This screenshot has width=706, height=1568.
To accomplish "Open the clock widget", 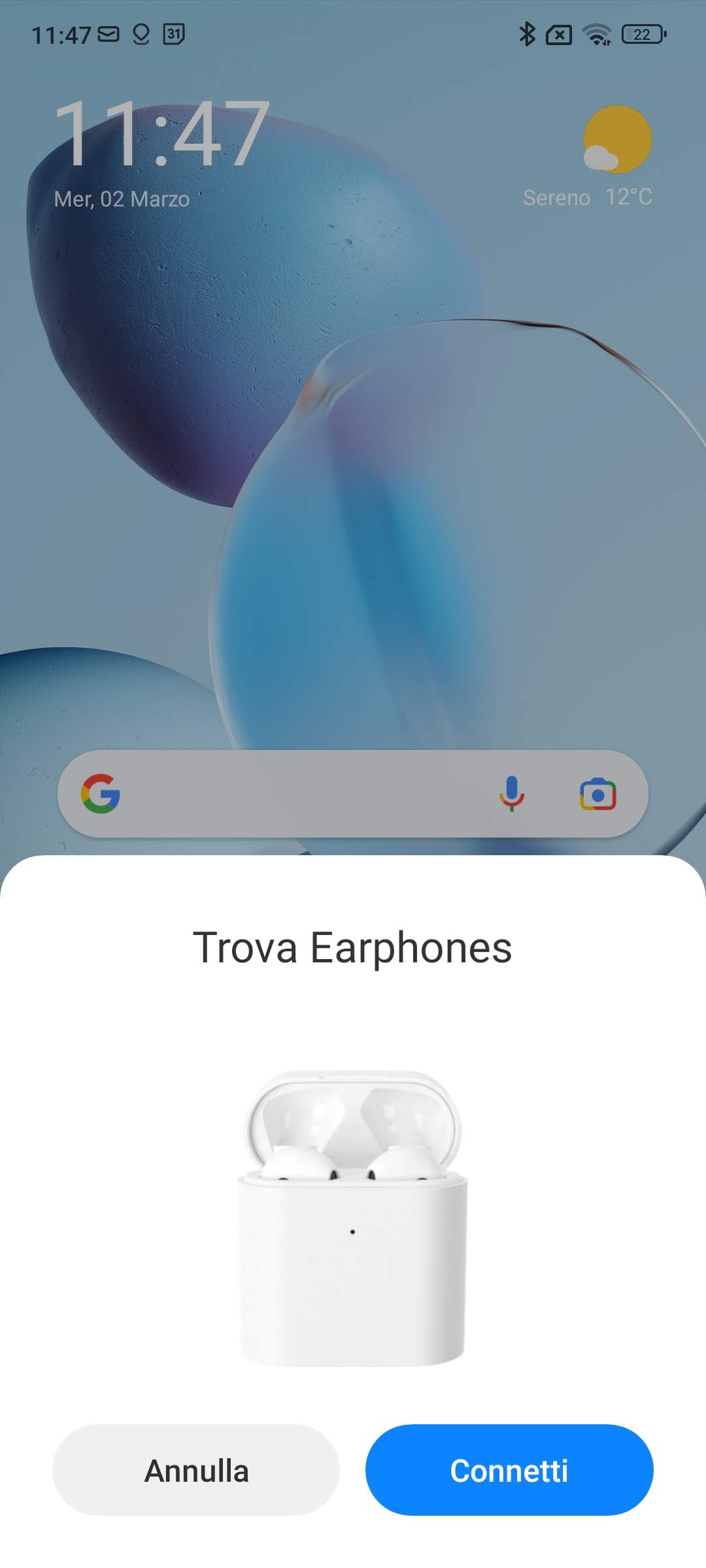I will click(161, 136).
